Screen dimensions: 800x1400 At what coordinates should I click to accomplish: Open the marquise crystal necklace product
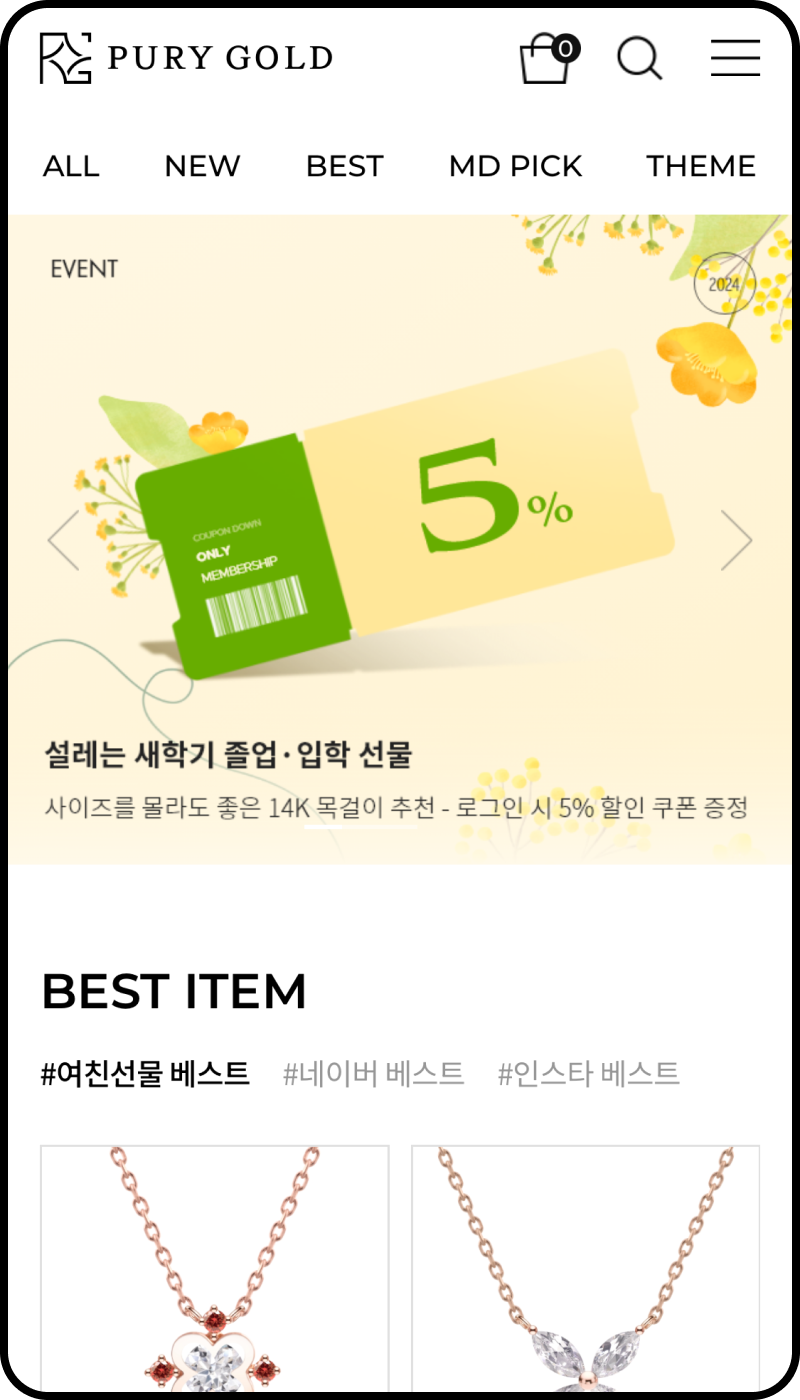pyautogui.click(x=585, y=1270)
